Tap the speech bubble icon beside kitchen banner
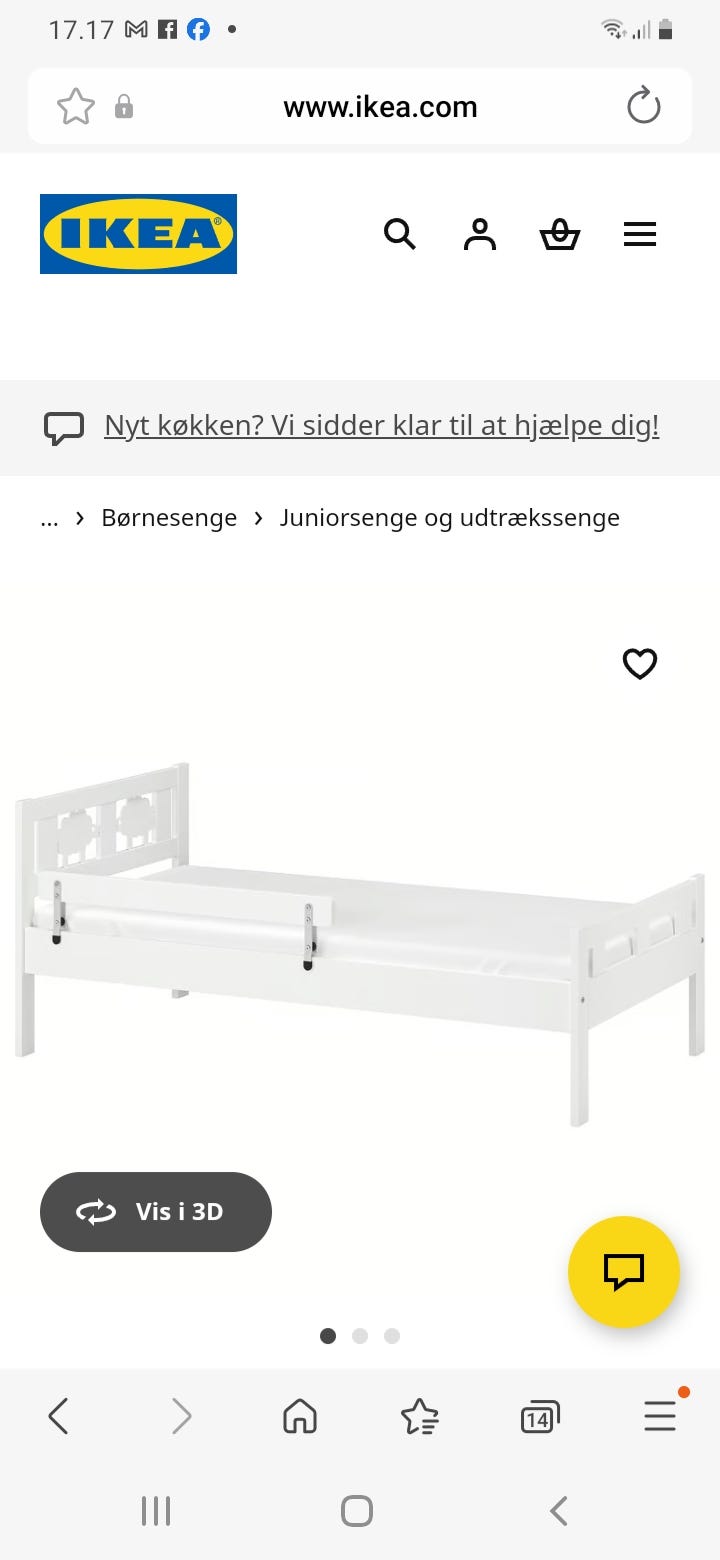 tap(63, 428)
